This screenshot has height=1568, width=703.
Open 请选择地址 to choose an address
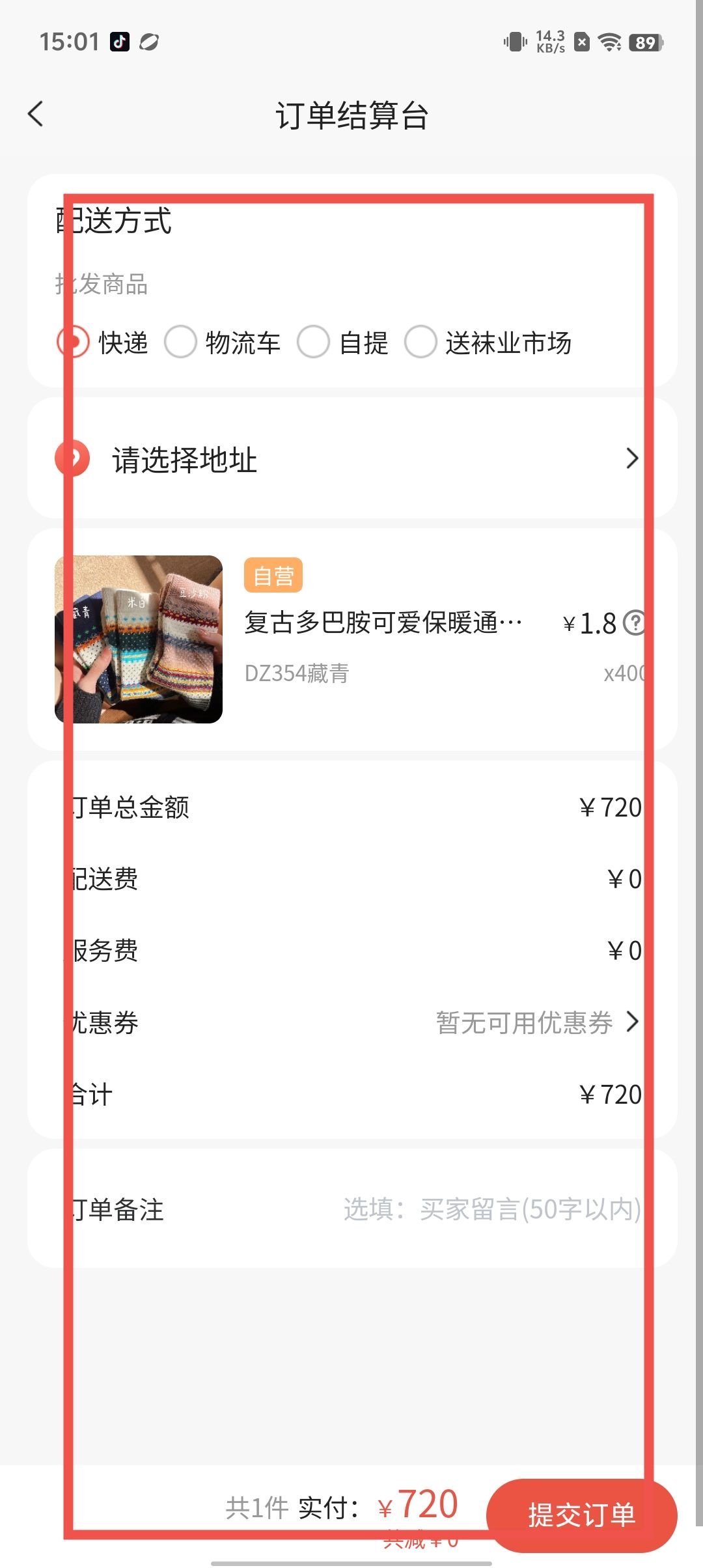[351, 459]
